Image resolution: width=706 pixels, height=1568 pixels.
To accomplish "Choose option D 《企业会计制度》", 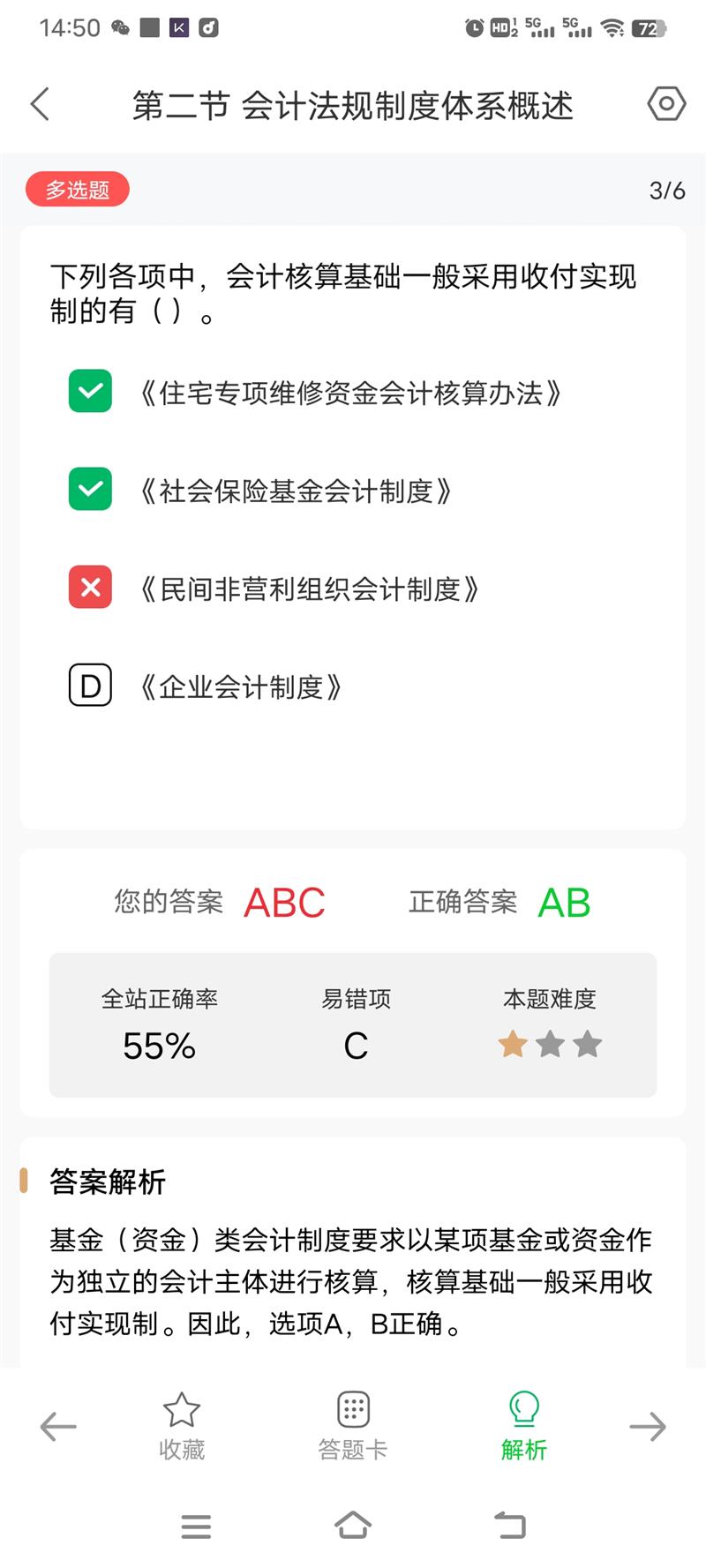I will pos(240,686).
